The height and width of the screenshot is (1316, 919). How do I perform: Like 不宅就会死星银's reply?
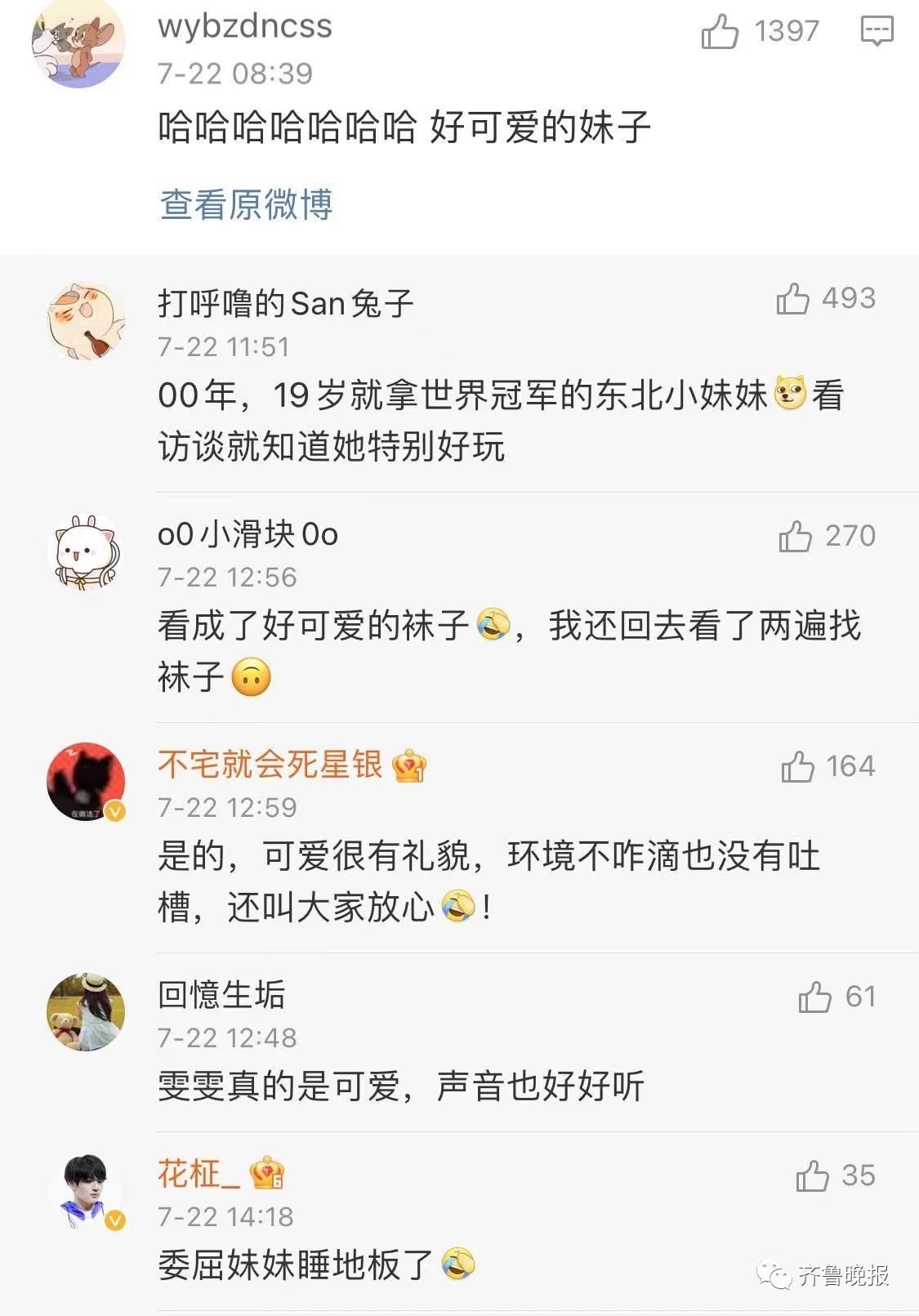click(797, 767)
